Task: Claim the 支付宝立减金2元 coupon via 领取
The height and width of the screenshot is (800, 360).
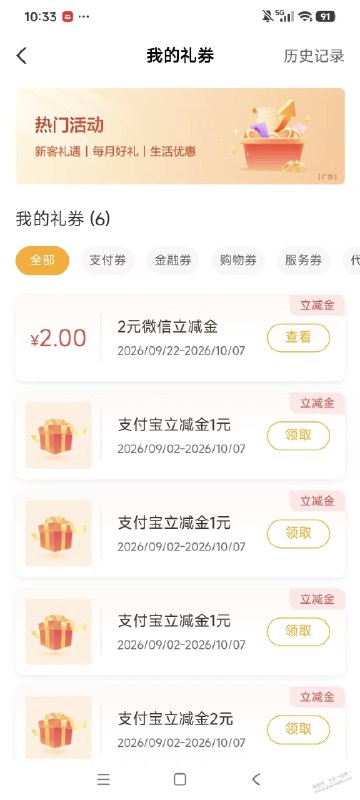Action: click(298, 730)
